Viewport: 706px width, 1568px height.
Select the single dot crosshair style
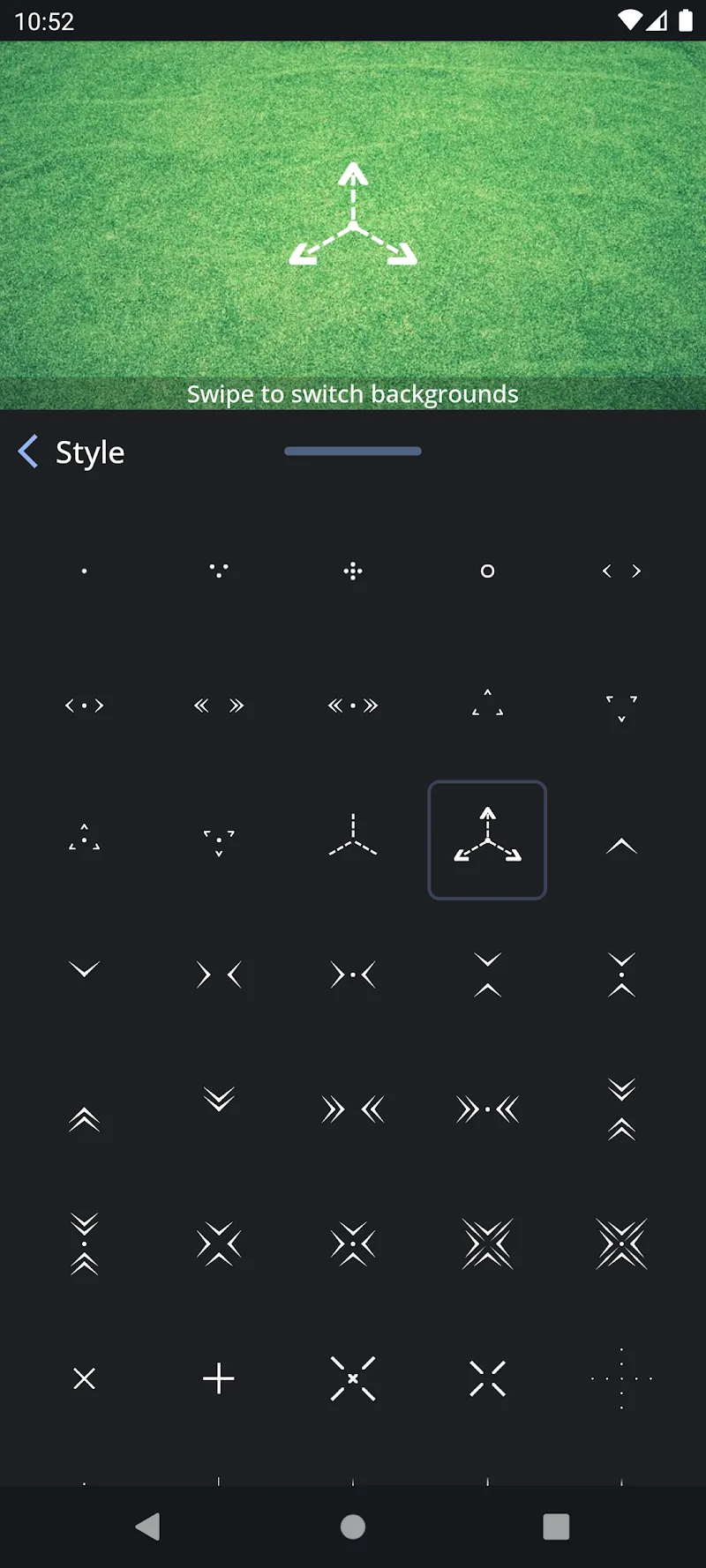point(84,571)
